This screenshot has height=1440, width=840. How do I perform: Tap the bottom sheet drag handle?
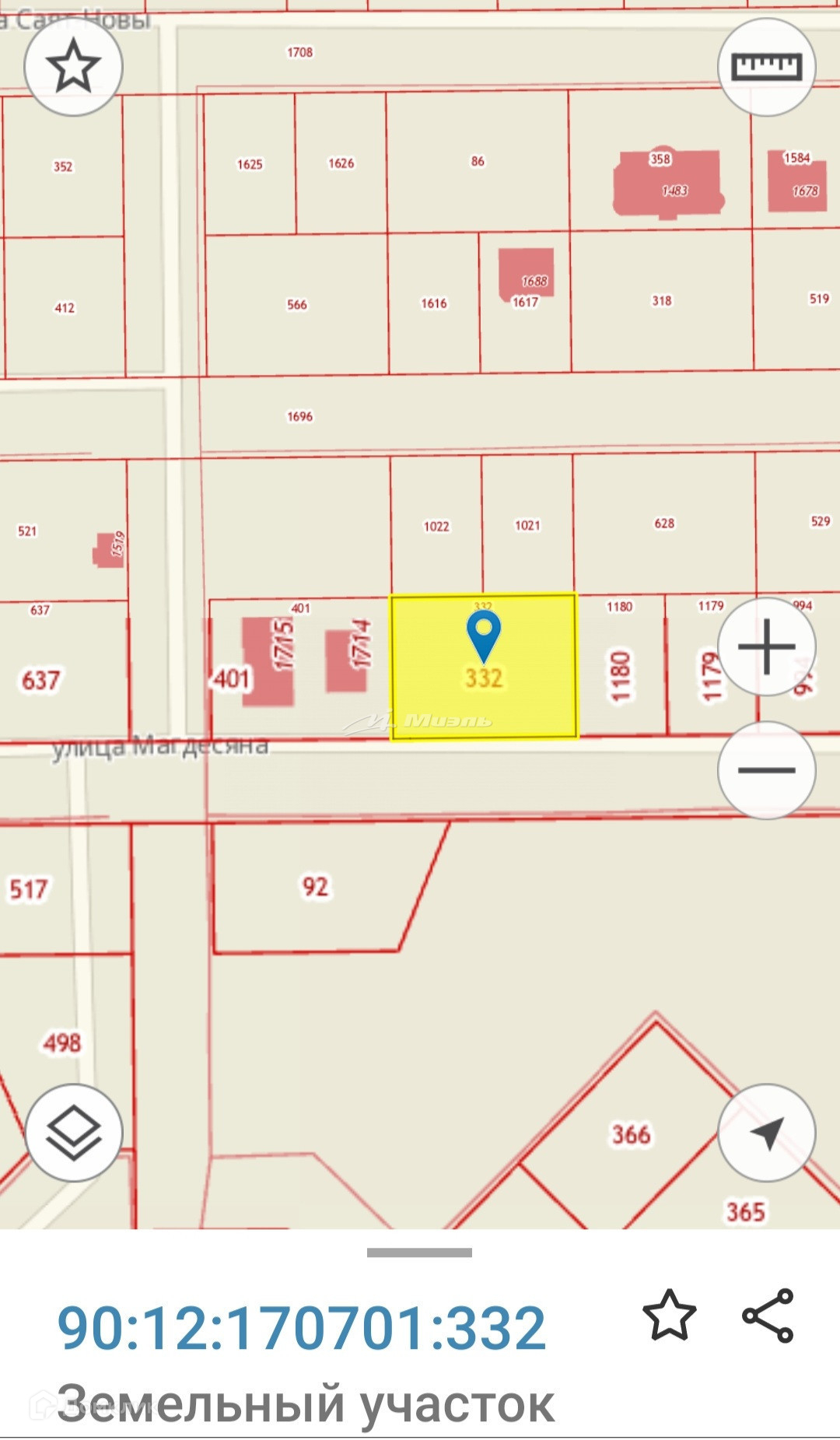coord(419,1253)
